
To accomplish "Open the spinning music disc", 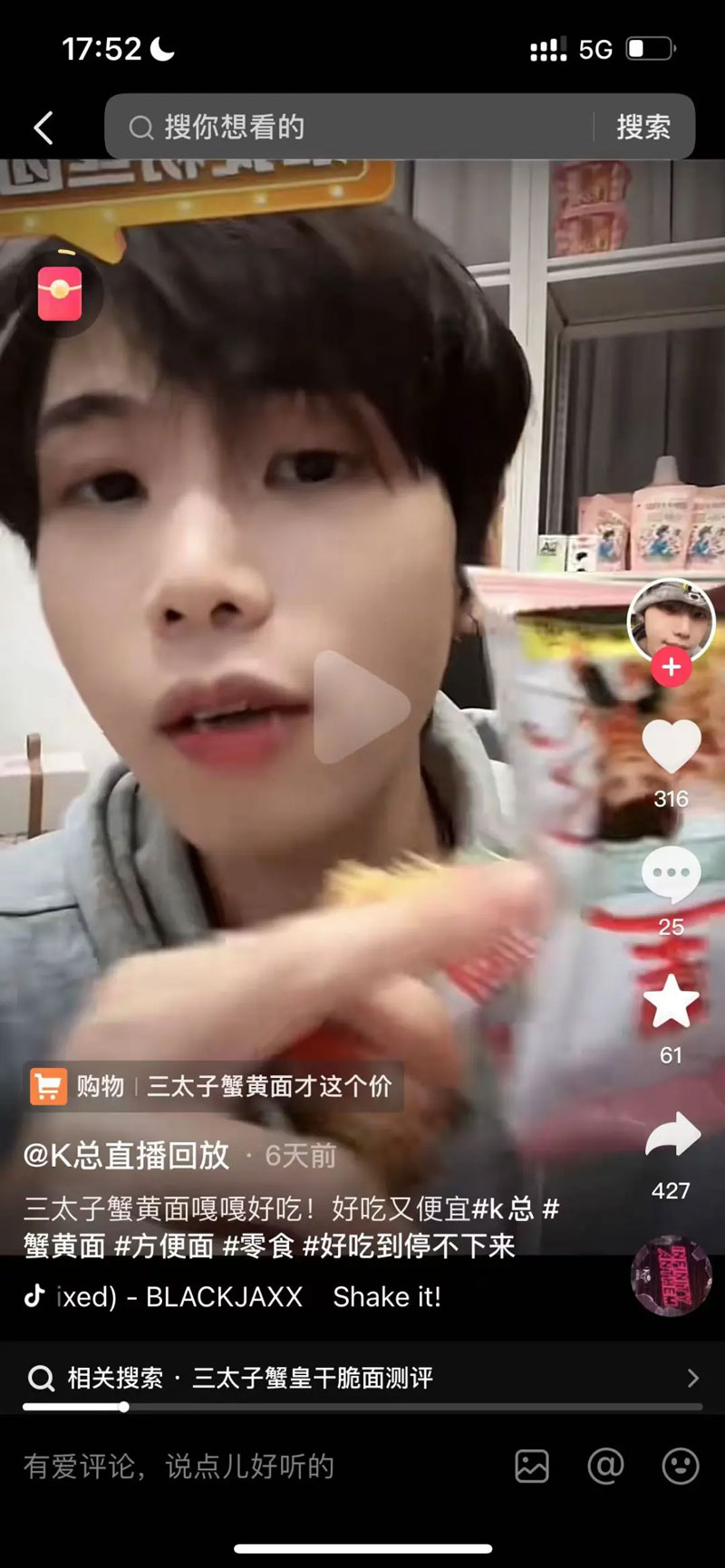I will click(x=671, y=1275).
